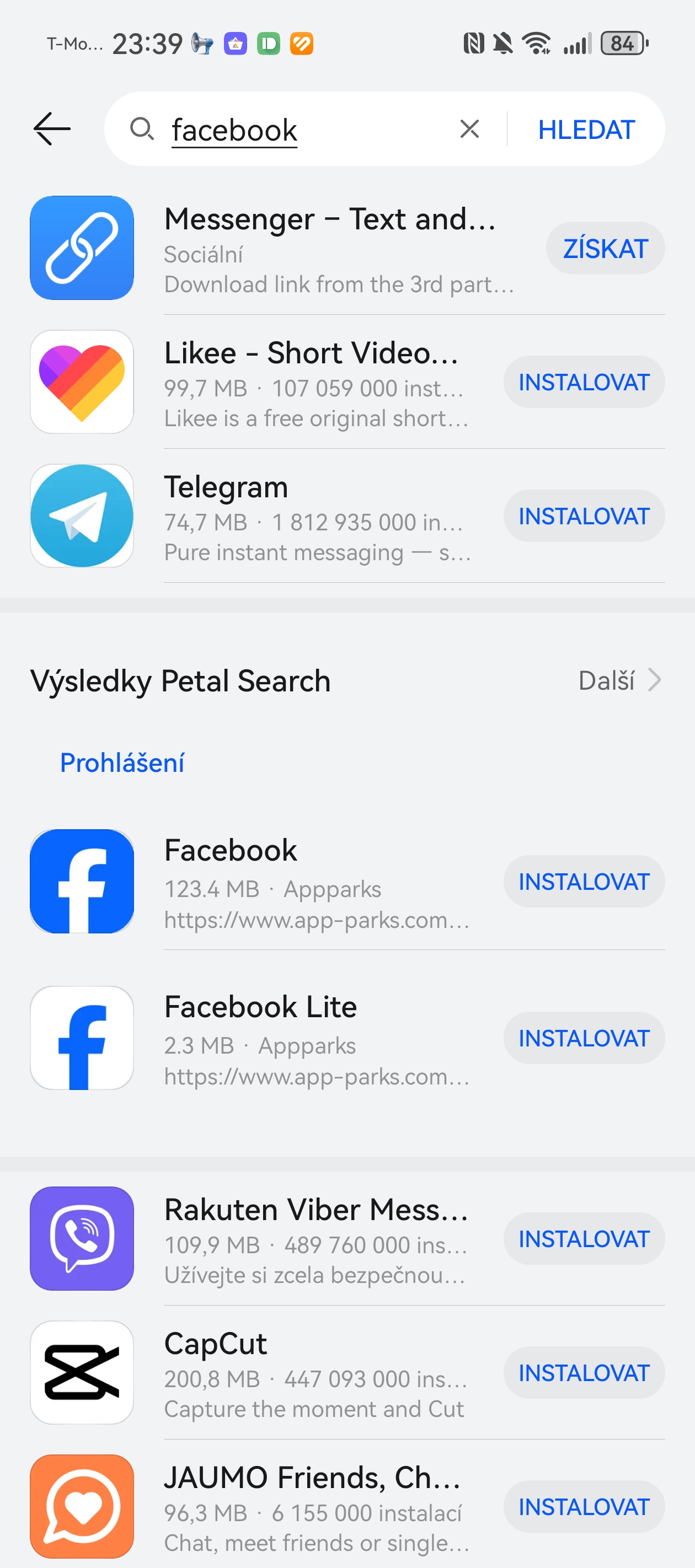Clear the facebook search text

(x=469, y=129)
